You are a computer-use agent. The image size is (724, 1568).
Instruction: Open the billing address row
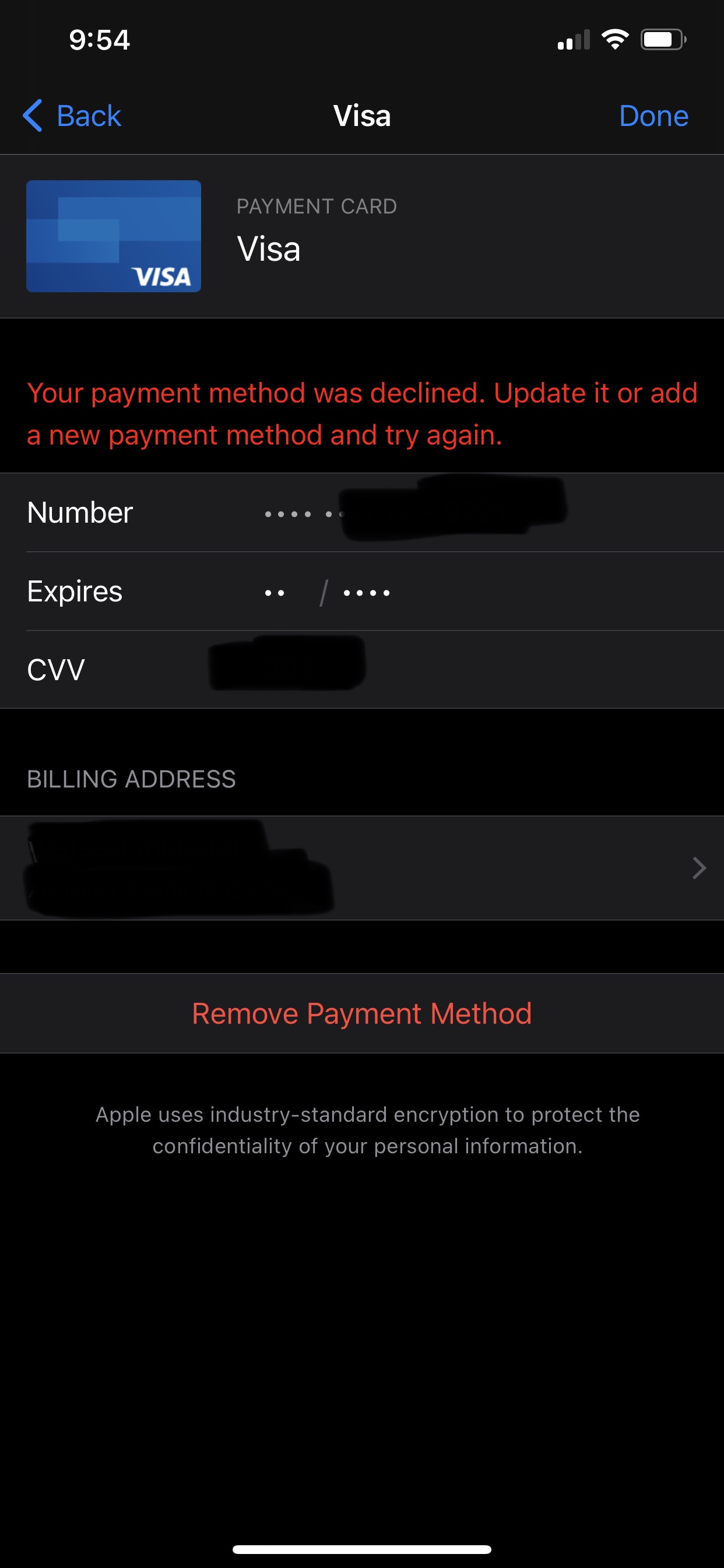pyautogui.click(x=362, y=868)
